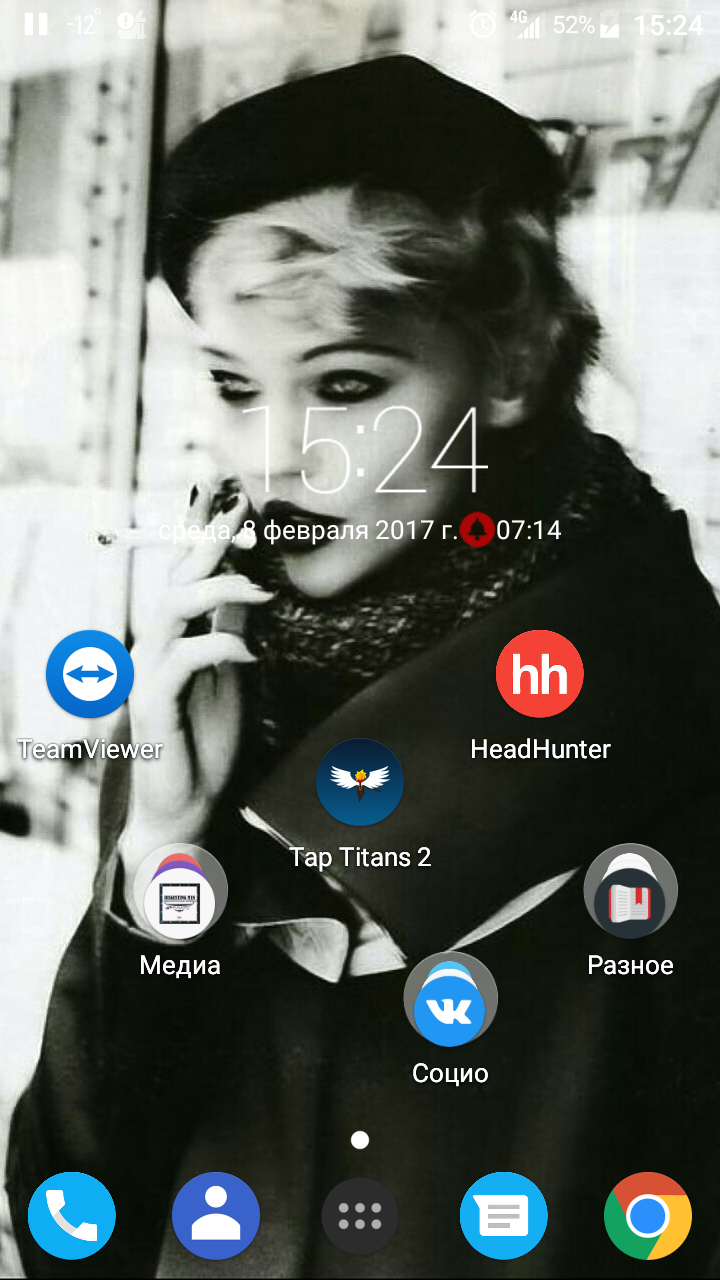Launch the Chrome browser
Viewport: 720px width, 1280px height.
click(x=648, y=1216)
